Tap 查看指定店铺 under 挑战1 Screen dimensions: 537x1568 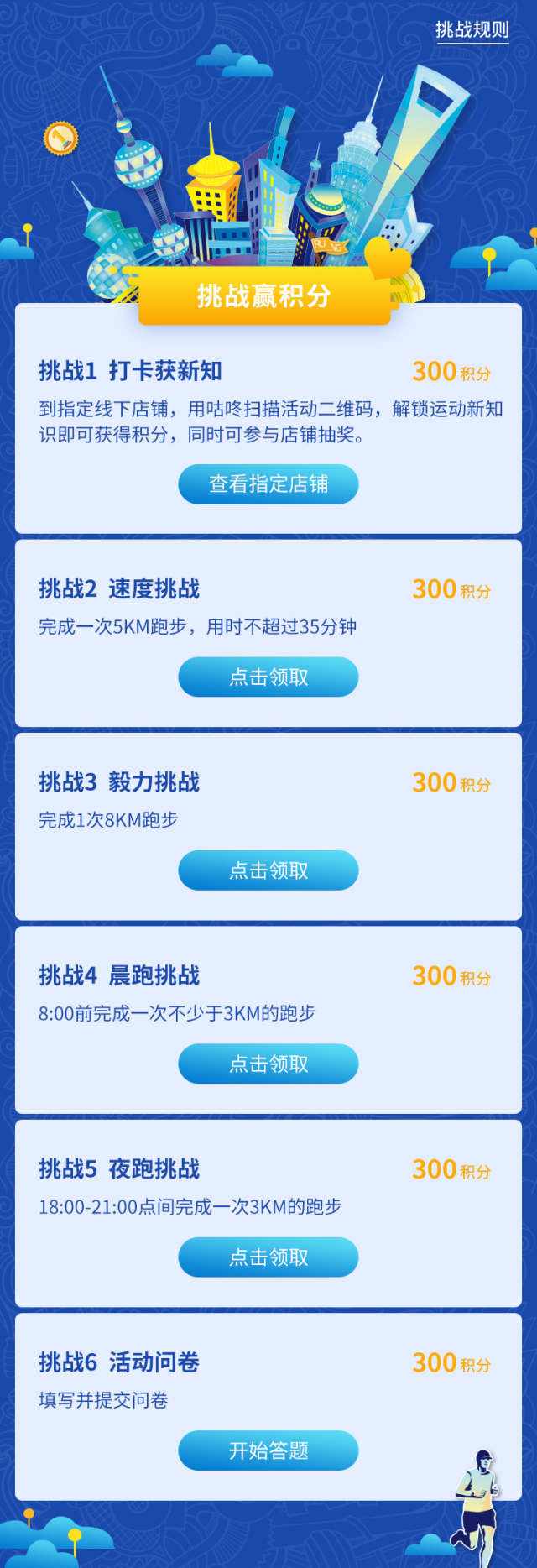[268, 484]
